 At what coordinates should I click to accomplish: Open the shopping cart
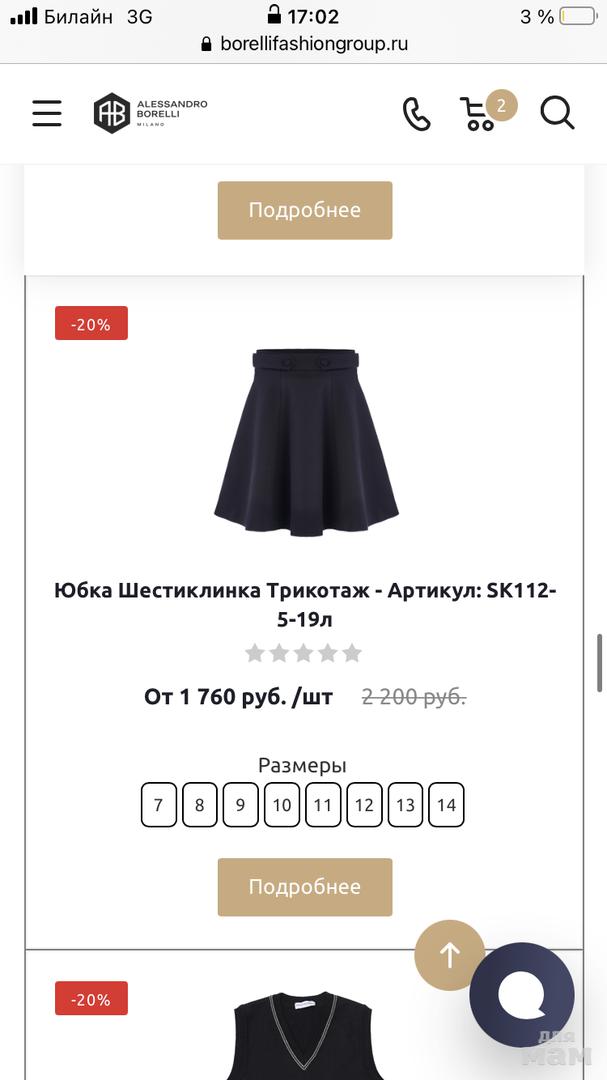(483, 113)
